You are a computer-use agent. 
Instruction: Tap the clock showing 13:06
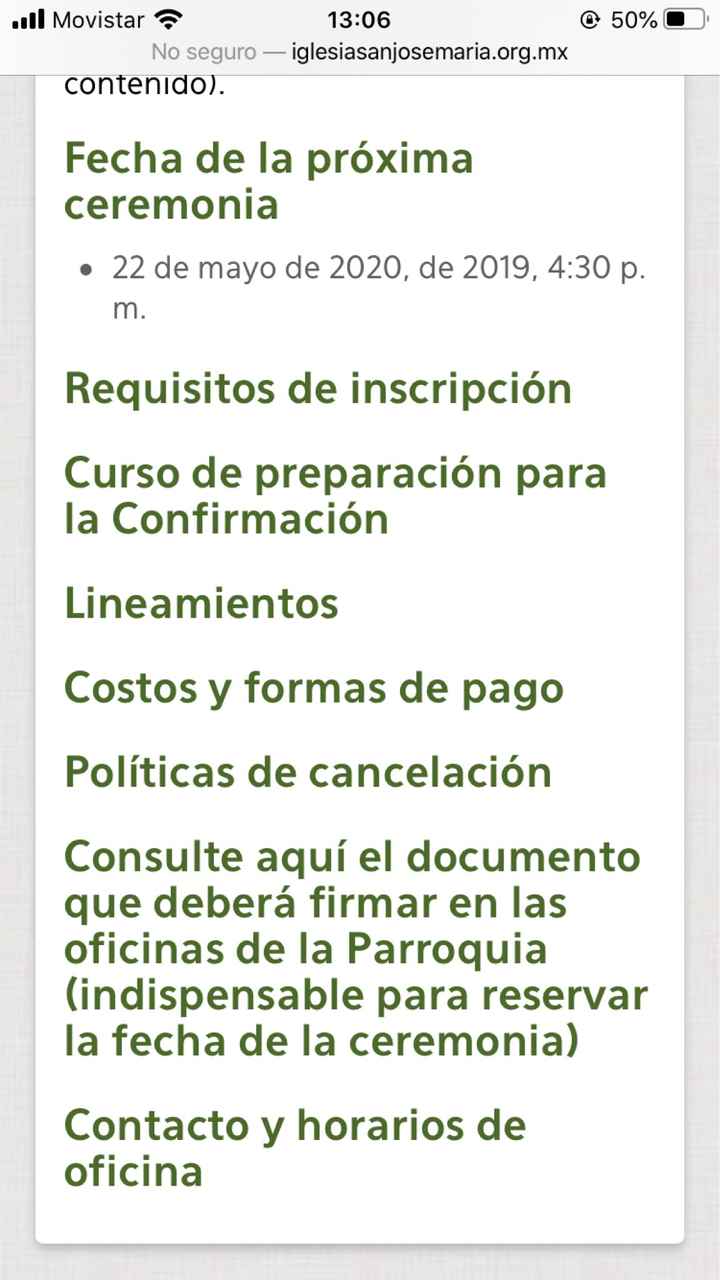pyautogui.click(x=360, y=18)
